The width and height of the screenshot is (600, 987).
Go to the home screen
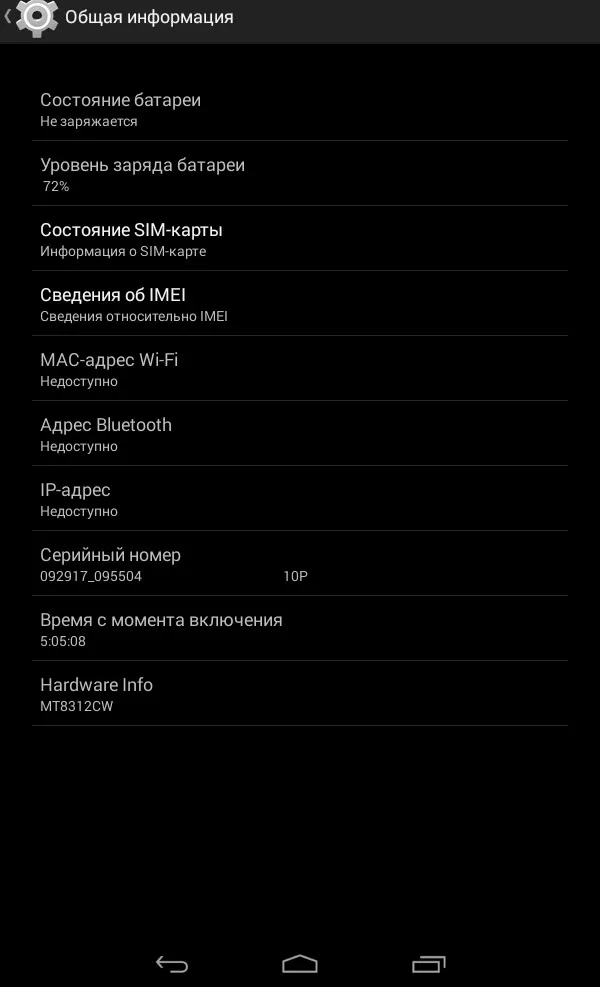300,964
